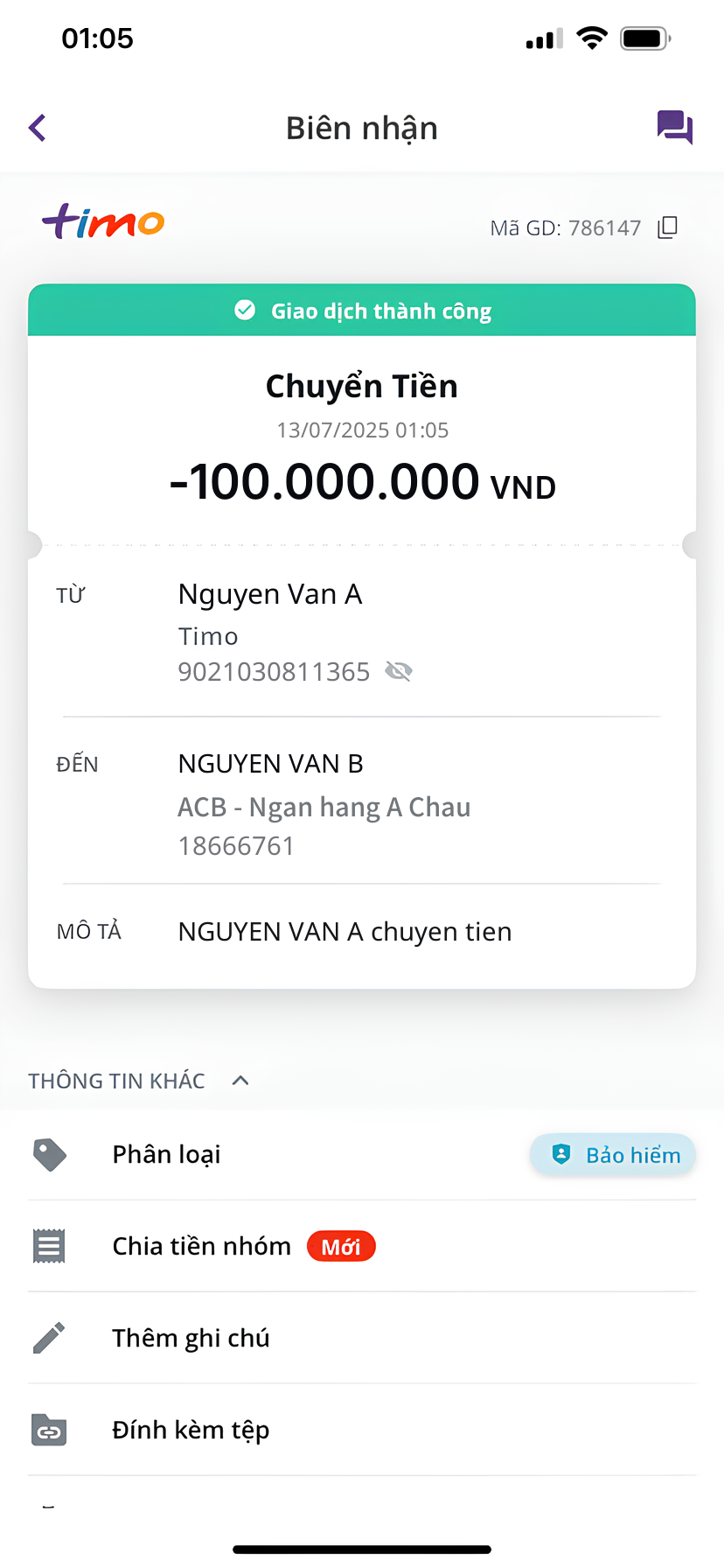Copy the transaction code 786147
The width and height of the screenshot is (724, 1568).
pos(668,227)
